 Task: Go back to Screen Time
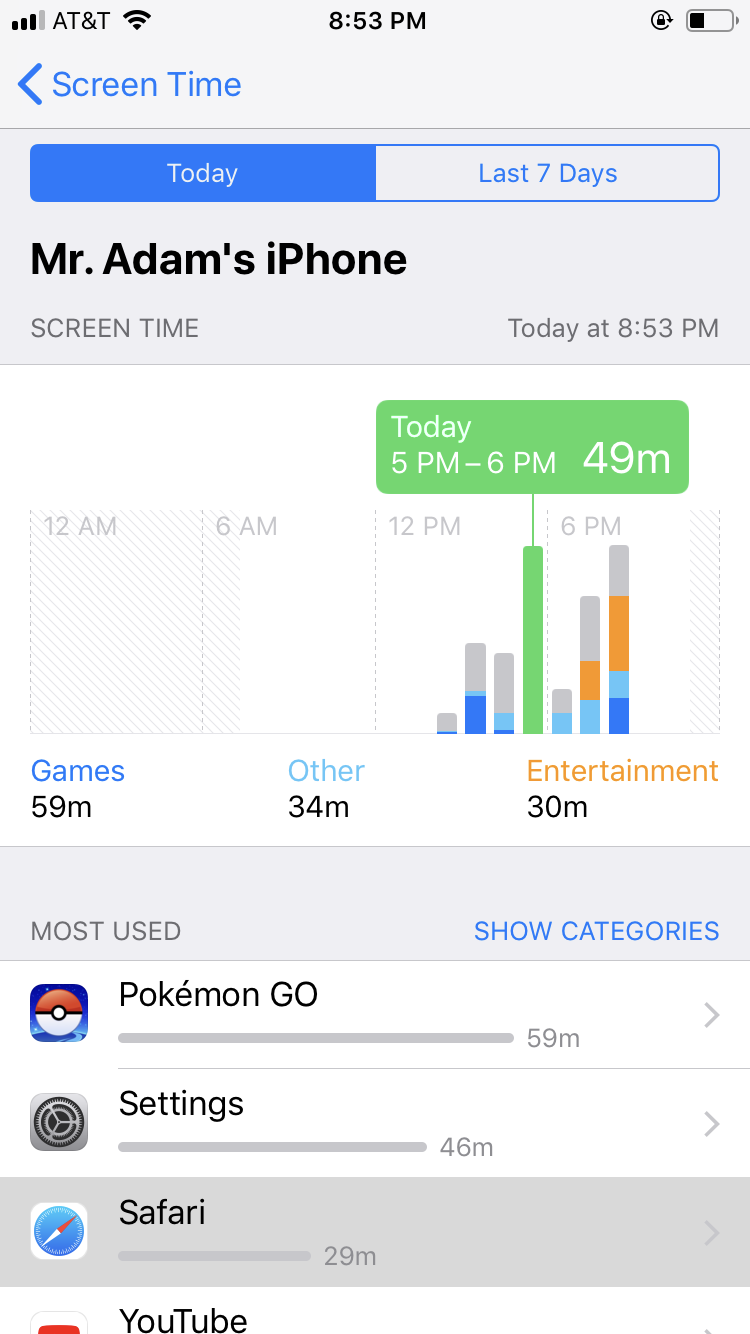point(130,85)
